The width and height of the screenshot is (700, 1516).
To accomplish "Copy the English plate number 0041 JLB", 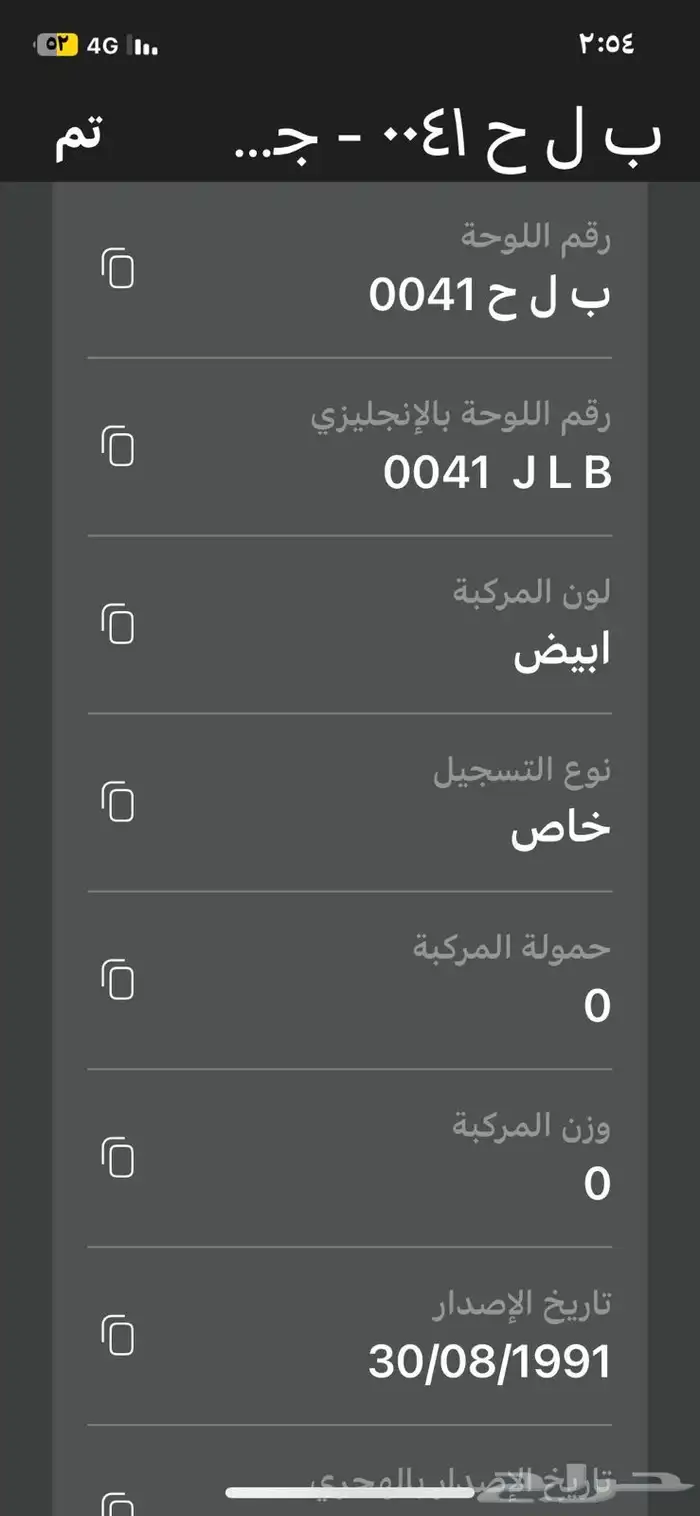I will coord(117,446).
